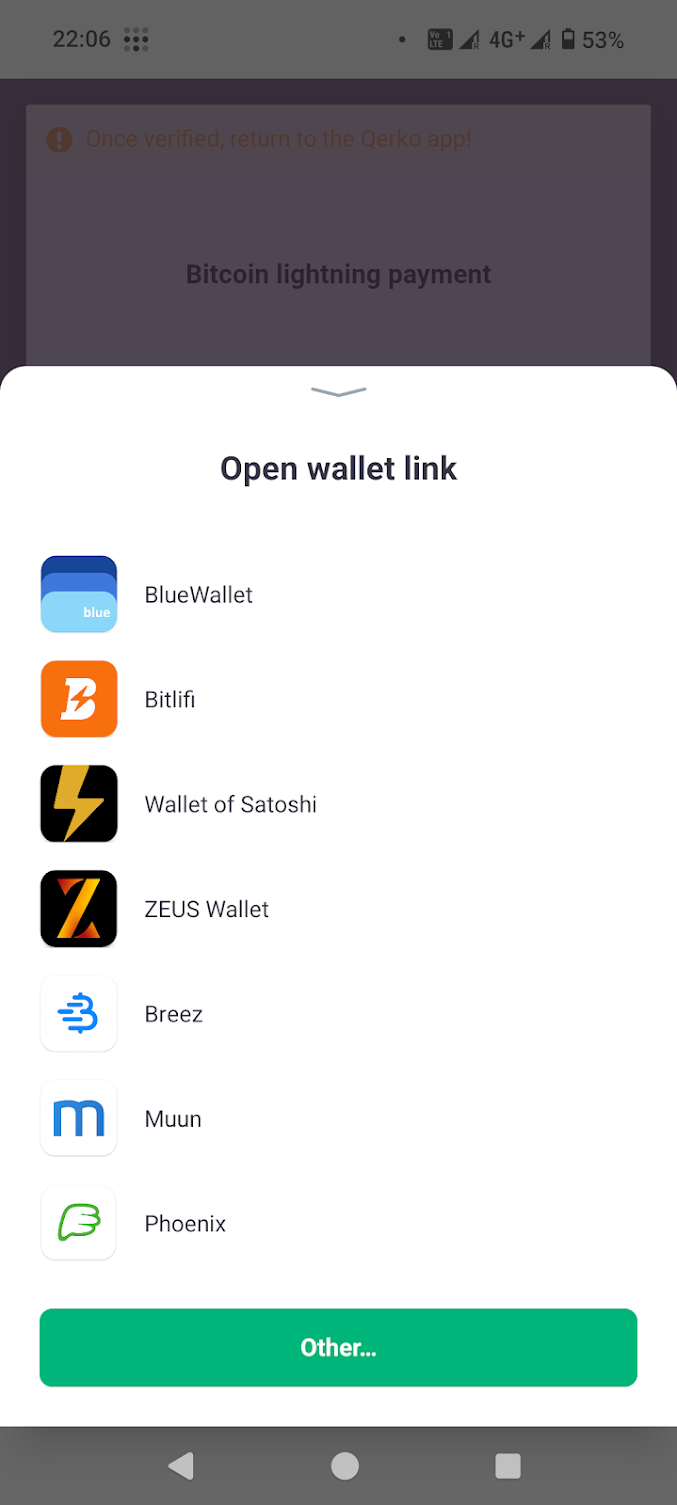This screenshot has width=677, height=1505.
Task: Open the payment in Breez
Action: pos(173,1014)
